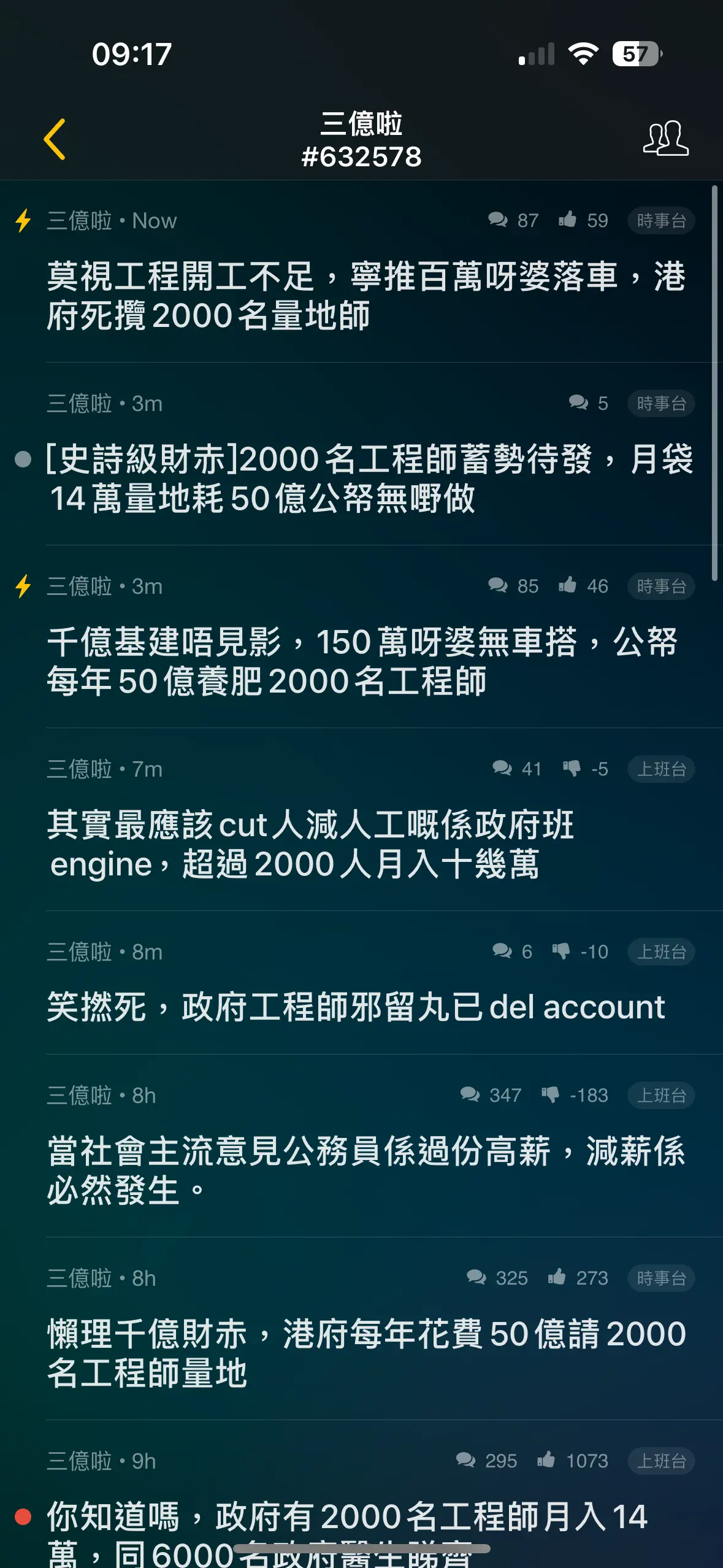Open thread 千億基建唔見影，150萬呀婆無車搭
Viewport: 723px width, 1568px height.
pos(363,661)
